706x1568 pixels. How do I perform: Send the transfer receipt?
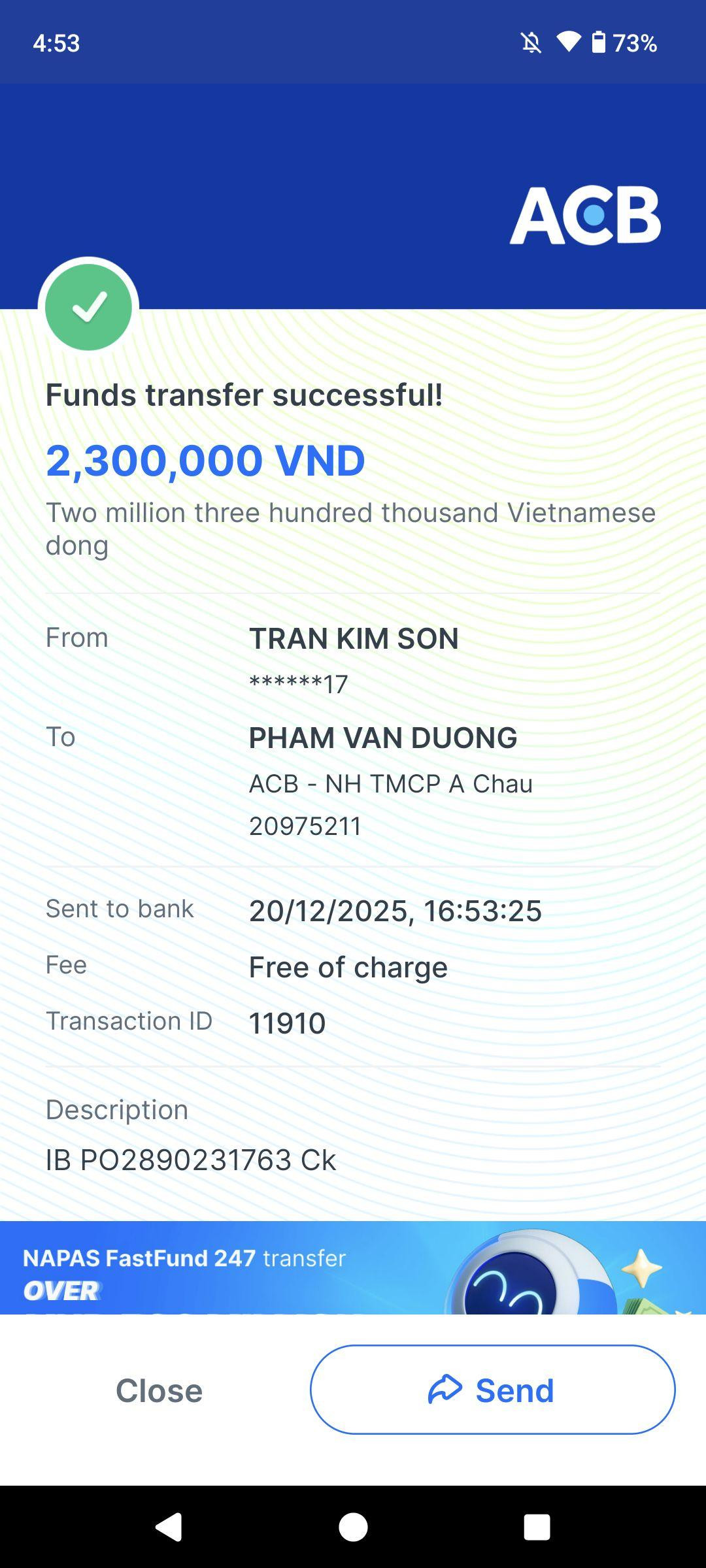492,1390
